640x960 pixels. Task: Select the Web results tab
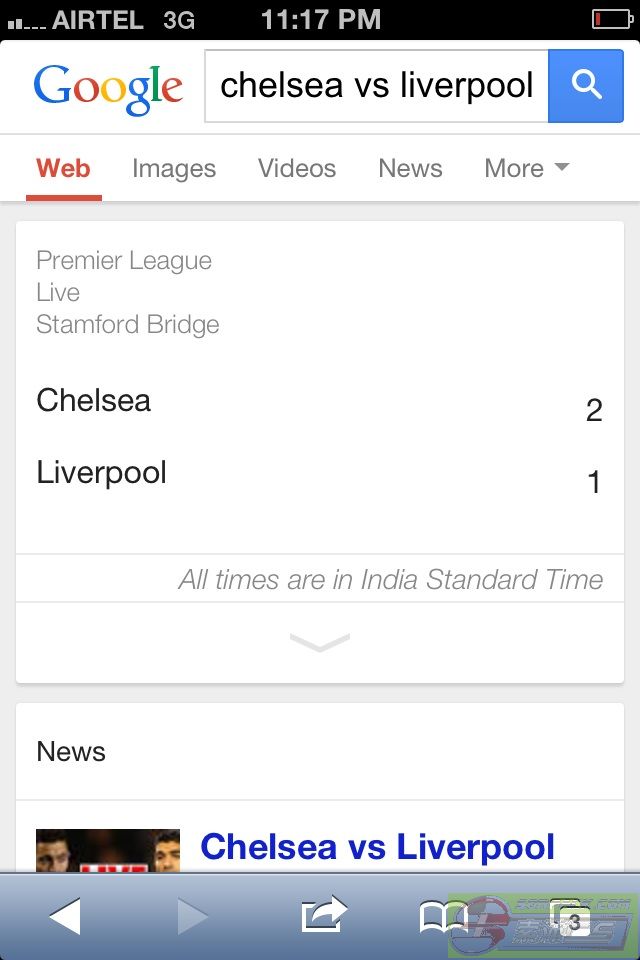64,168
